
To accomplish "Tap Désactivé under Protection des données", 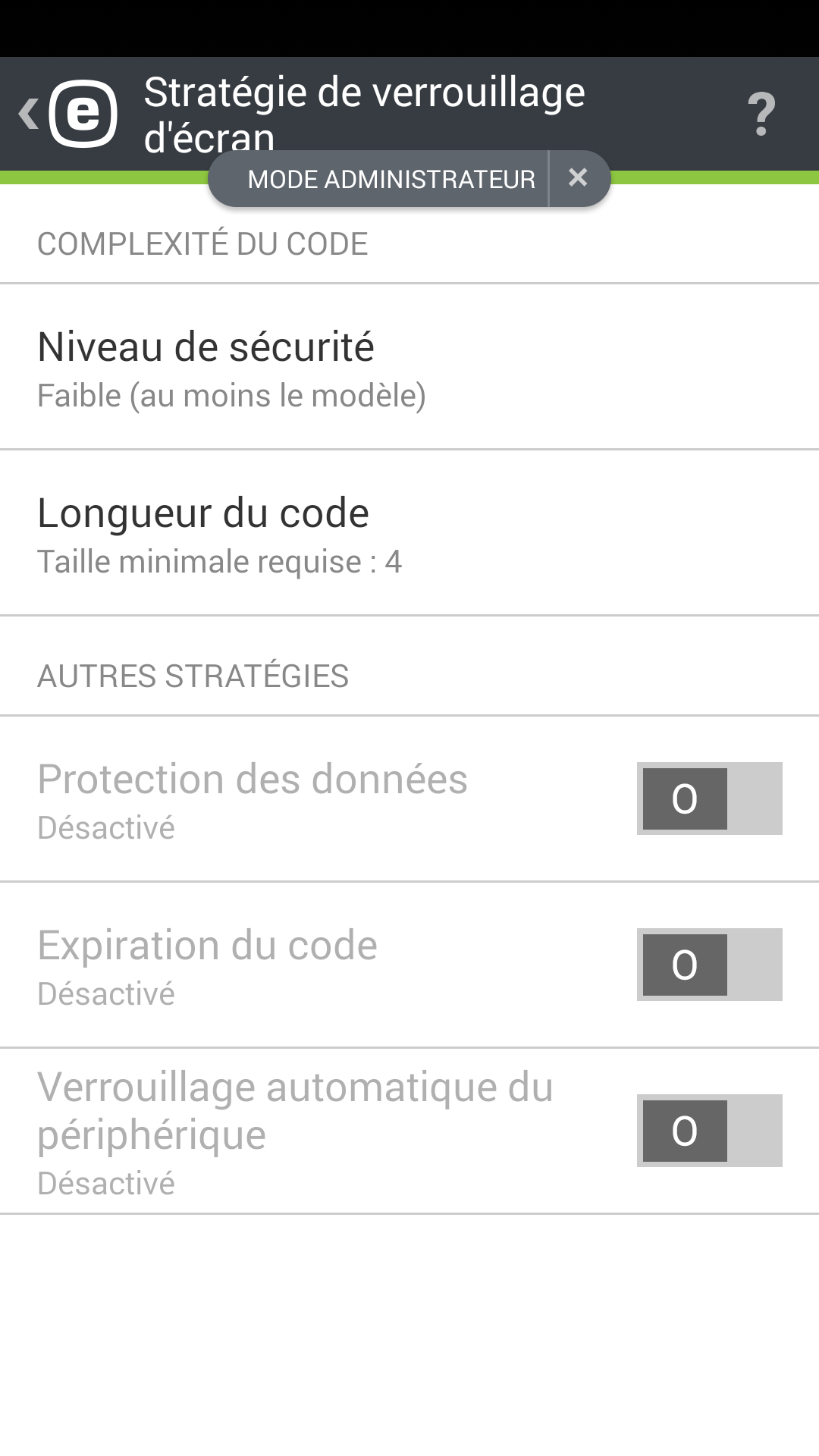I will pyautogui.click(x=107, y=828).
